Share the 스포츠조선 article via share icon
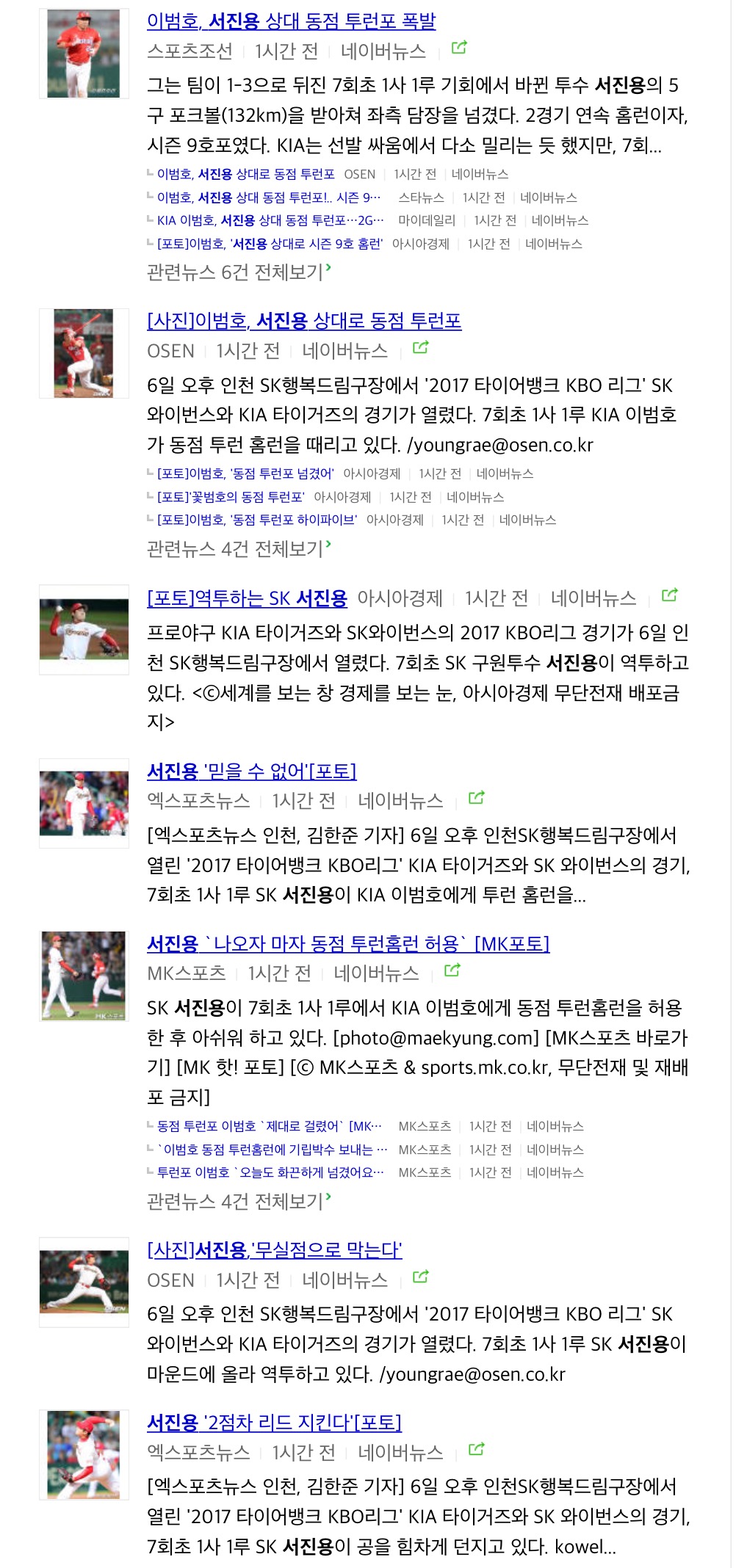The image size is (736, 1568). [459, 48]
